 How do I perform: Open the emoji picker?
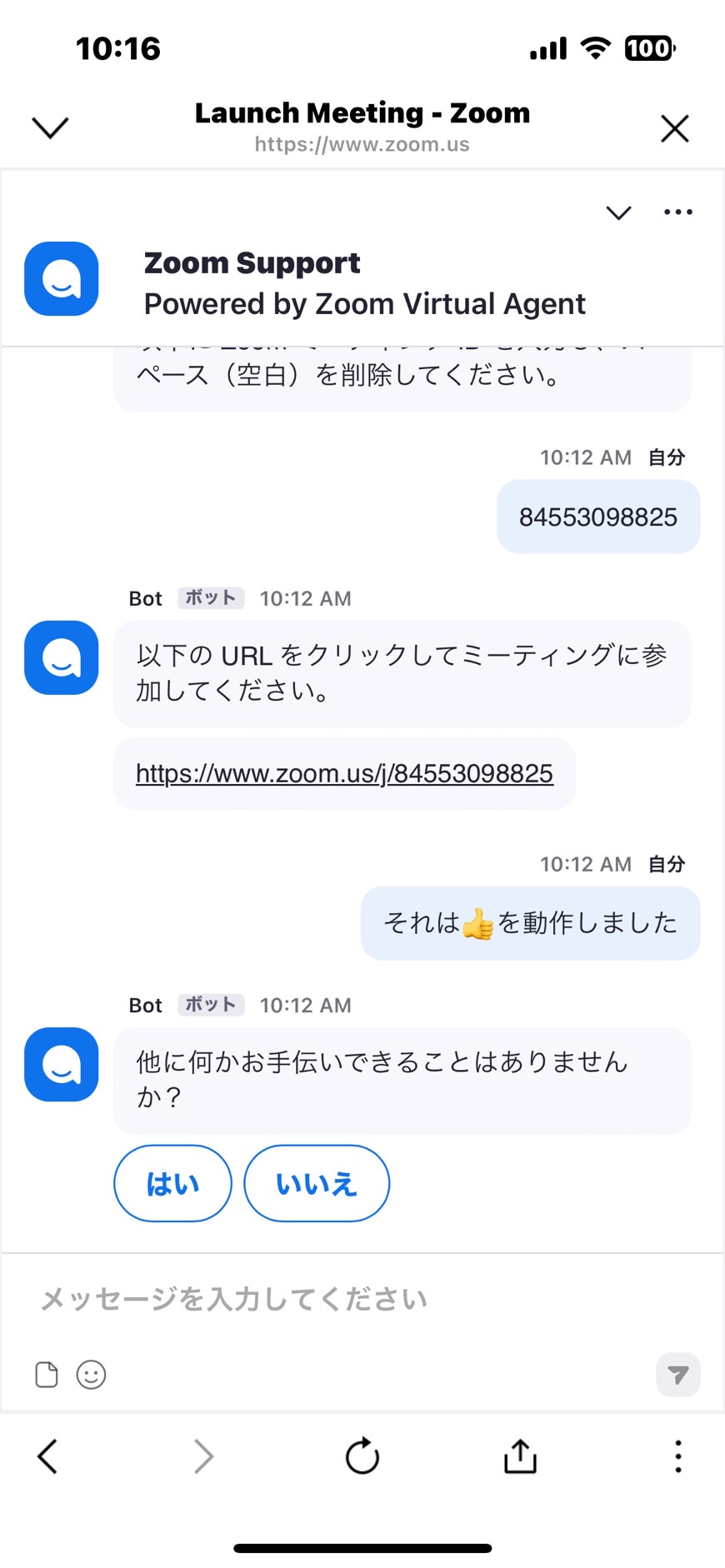[x=91, y=1375]
